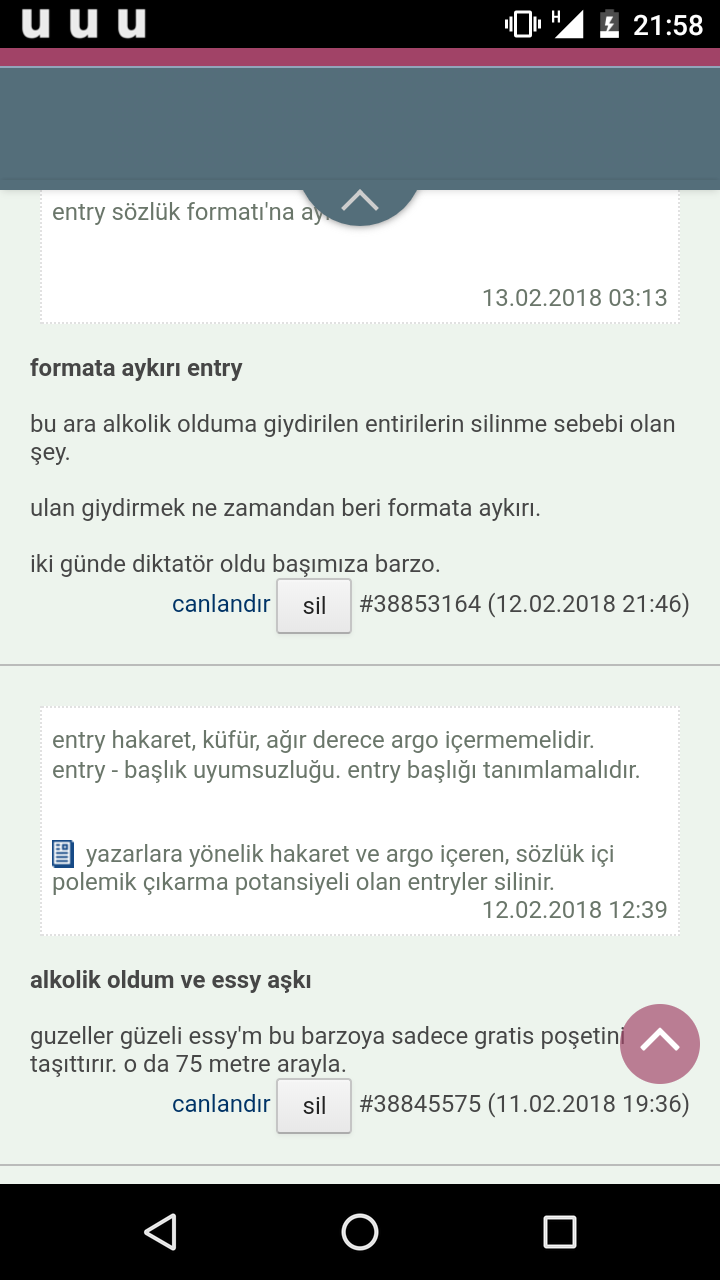Image resolution: width=720 pixels, height=1280 pixels.
Task: Collapse the header with the top chevron
Action: (359, 201)
